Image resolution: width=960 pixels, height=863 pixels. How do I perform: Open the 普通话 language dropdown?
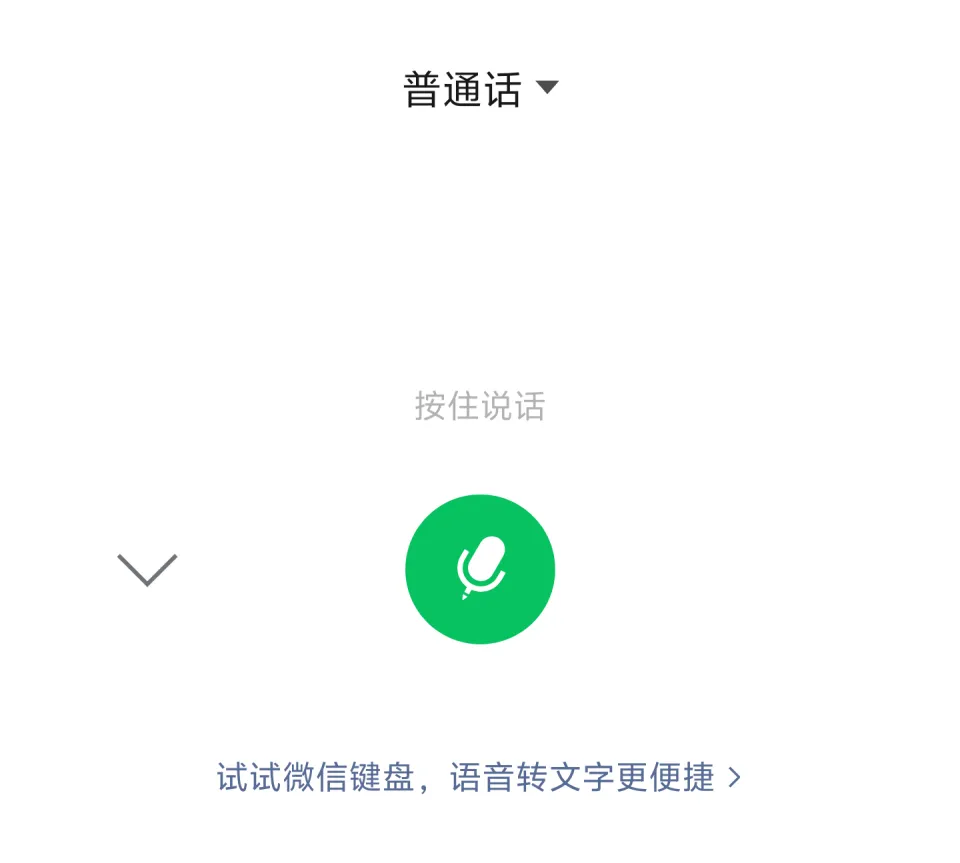click(x=480, y=89)
